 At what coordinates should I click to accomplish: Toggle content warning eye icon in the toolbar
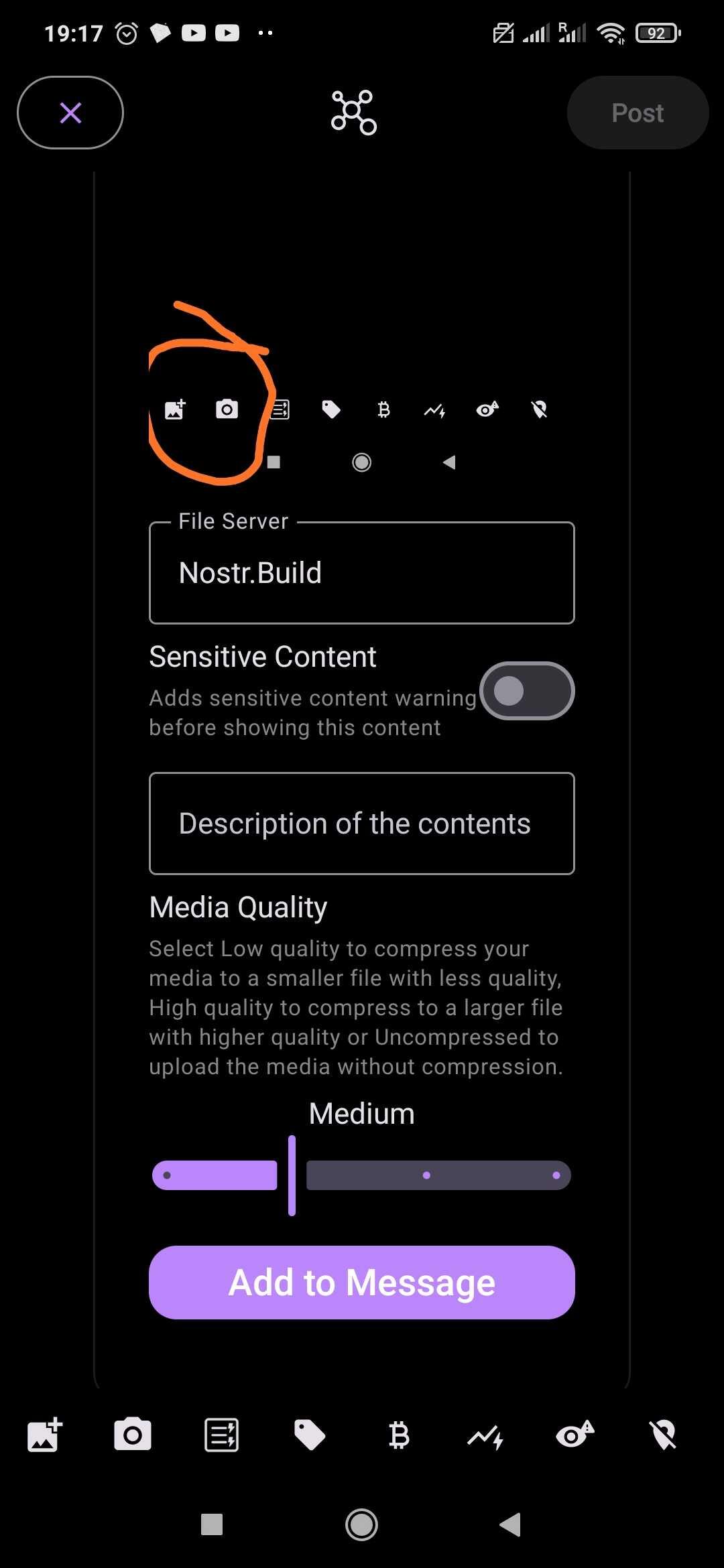tap(575, 1435)
